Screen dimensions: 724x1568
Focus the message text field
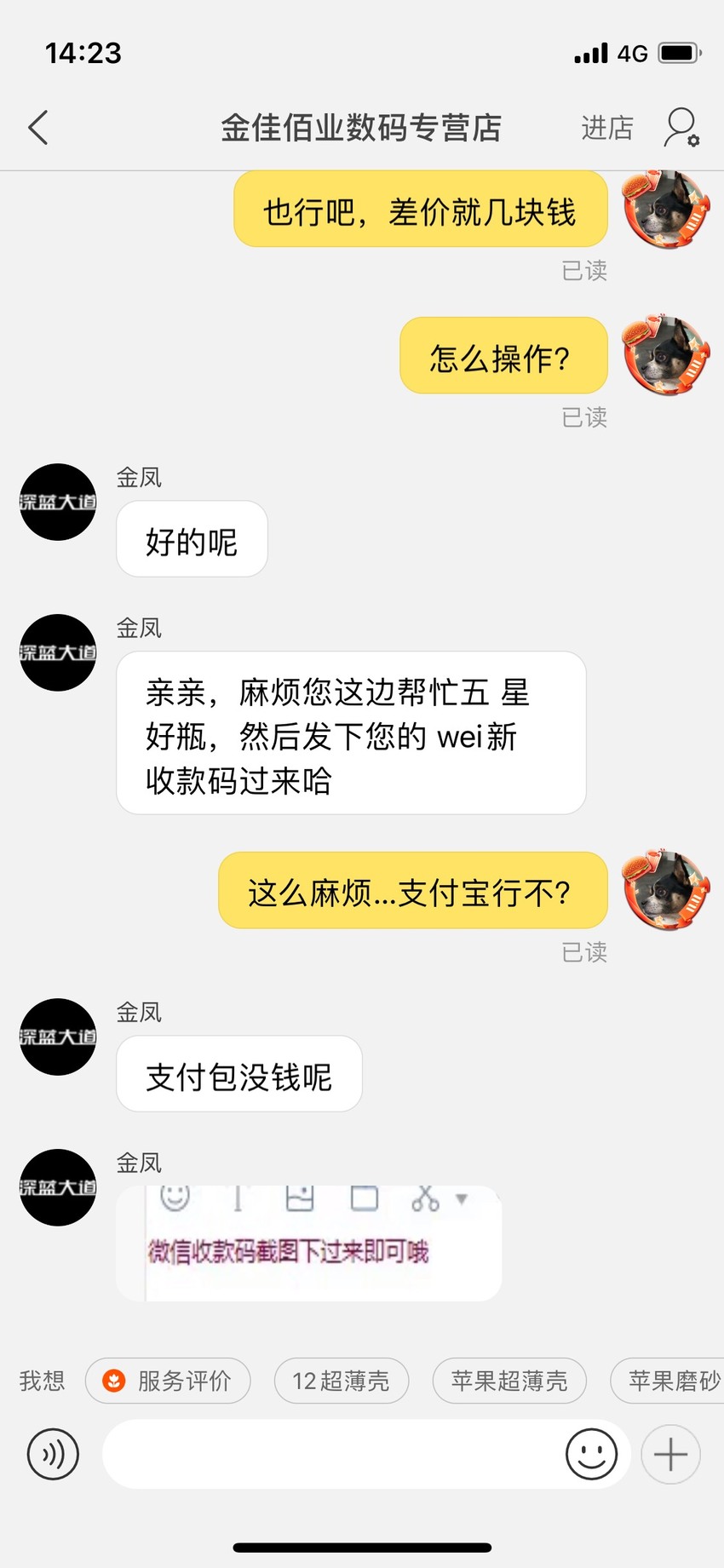tap(332, 1454)
